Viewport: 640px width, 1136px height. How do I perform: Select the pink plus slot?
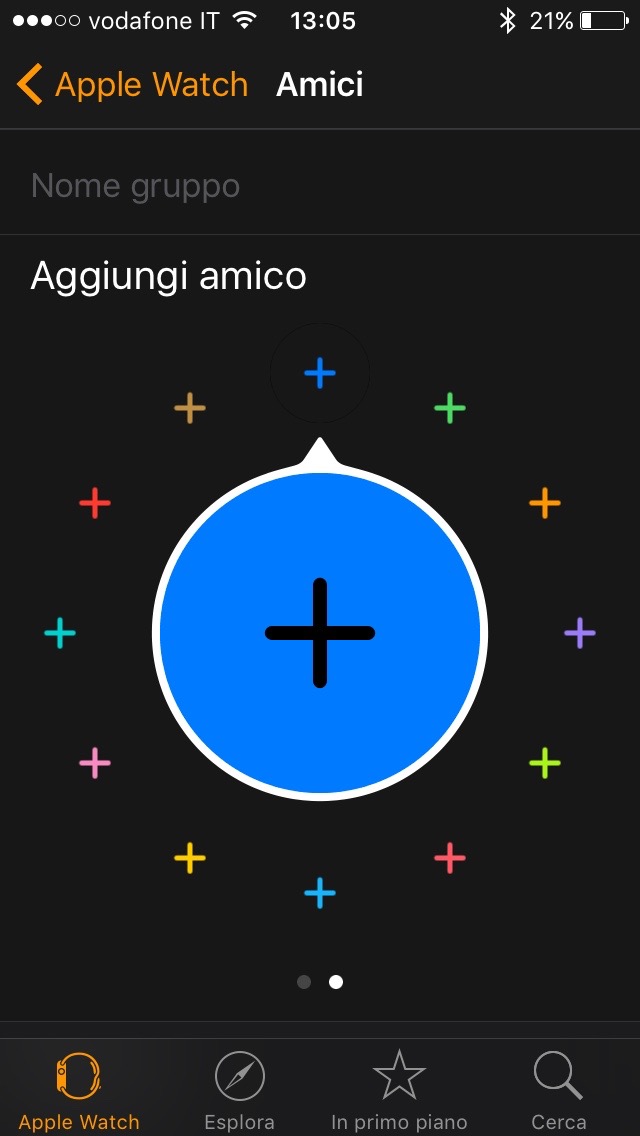pos(95,763)
